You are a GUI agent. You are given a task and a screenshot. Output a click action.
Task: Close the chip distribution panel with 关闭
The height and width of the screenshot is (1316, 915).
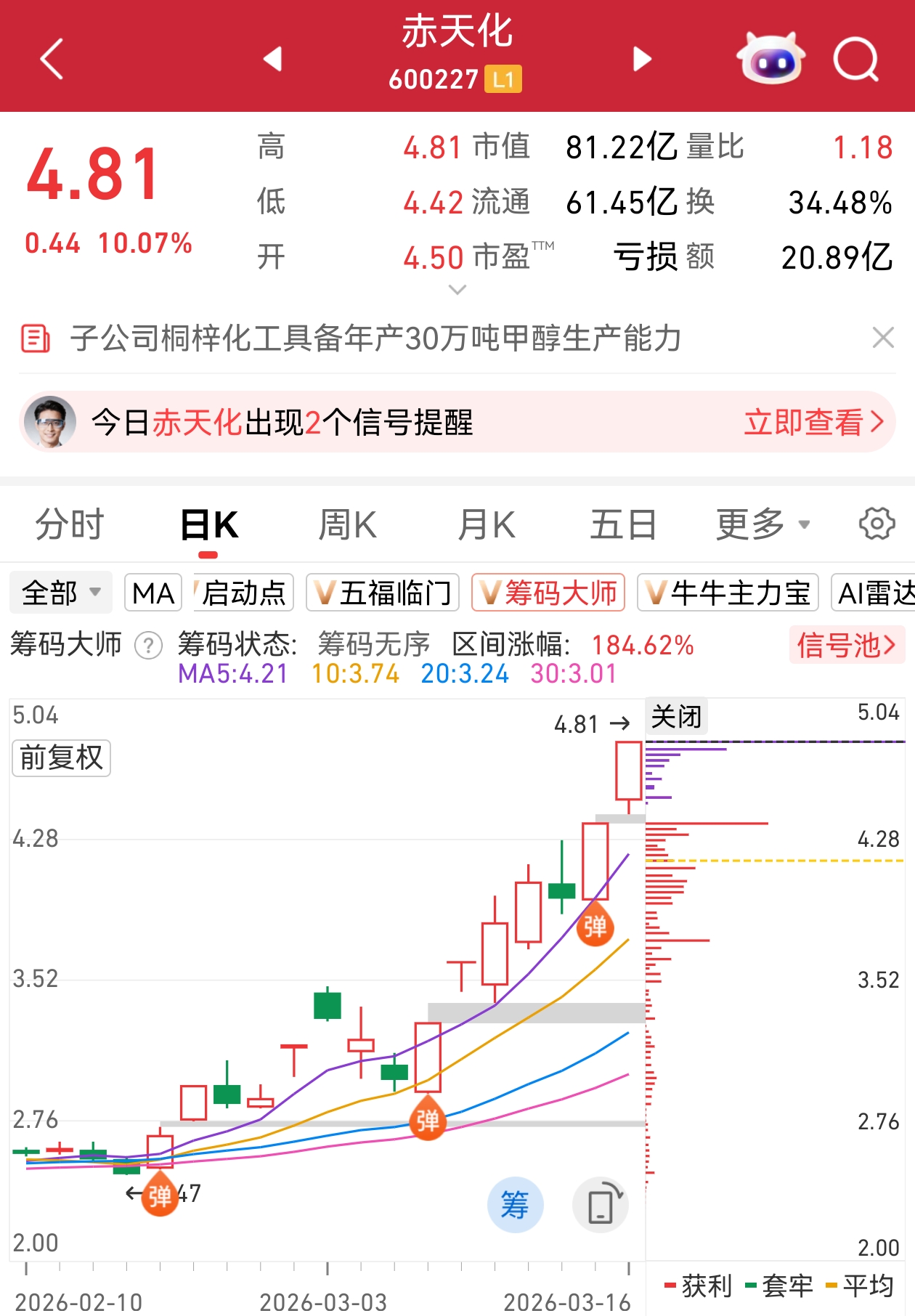point(676,717)
